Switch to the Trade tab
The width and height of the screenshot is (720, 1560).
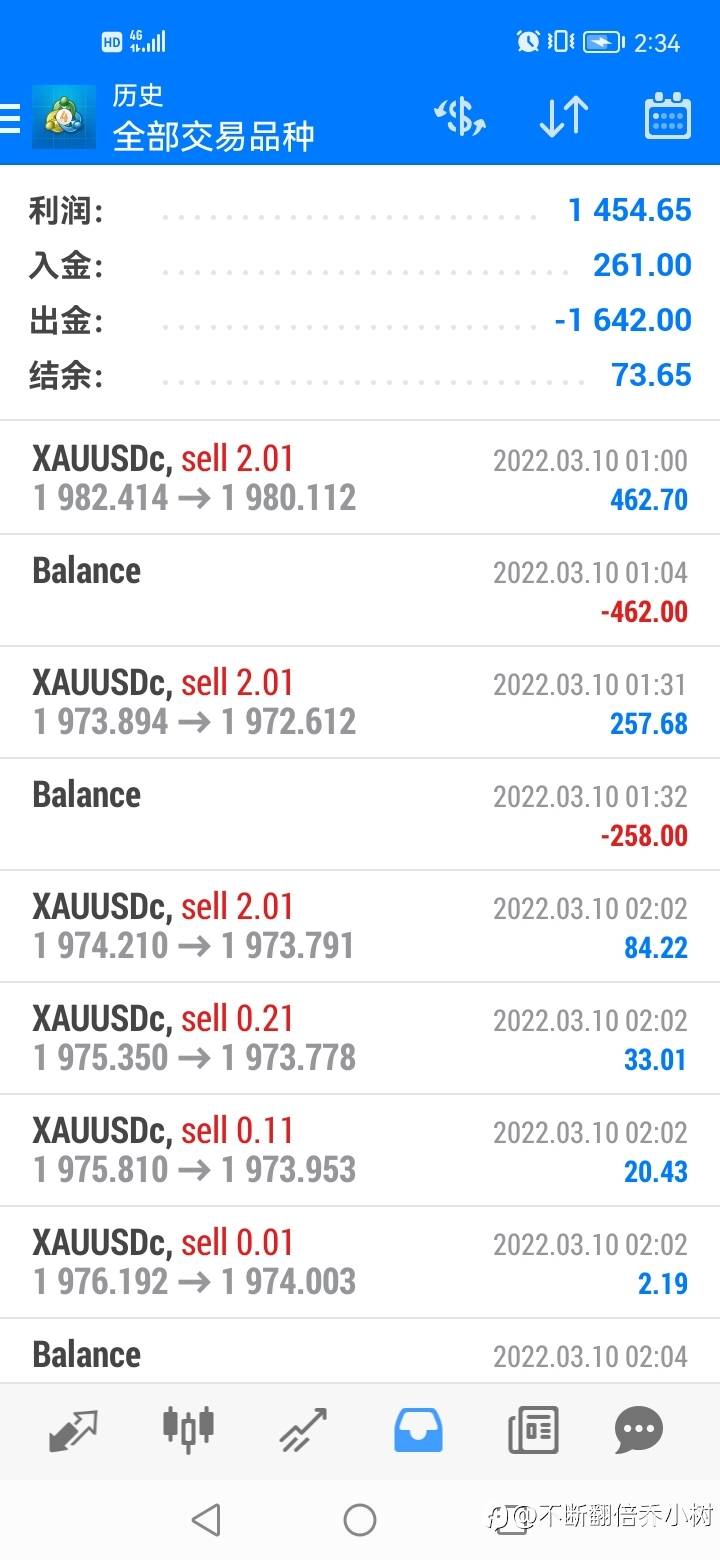pos(303,1430)
